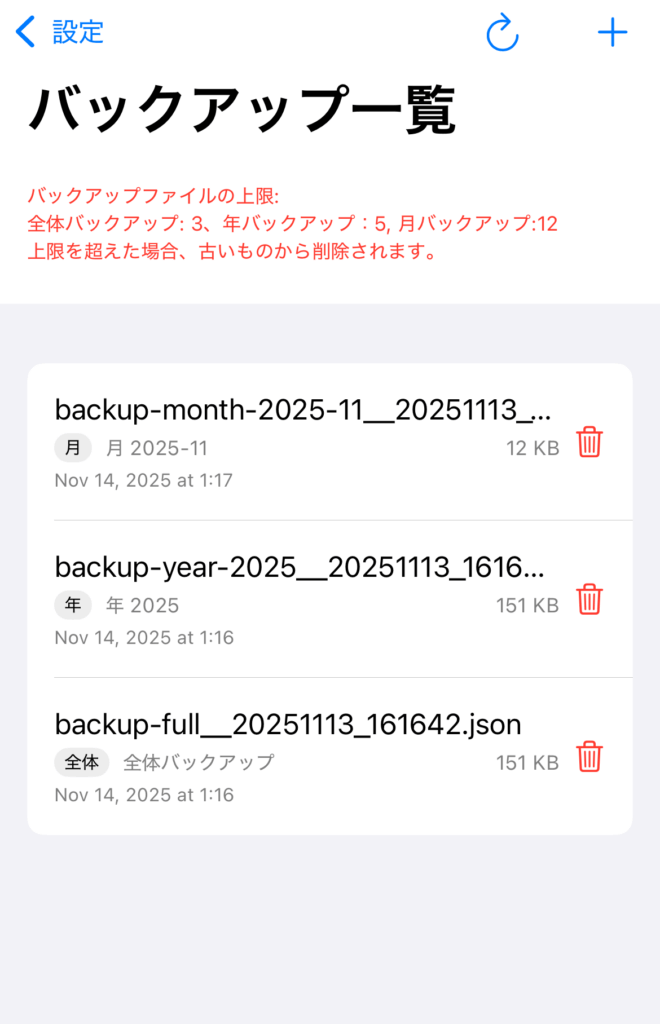Add a new backup with the plus icon
Screen dimensions: 660x1024
(x=612, y=33)
